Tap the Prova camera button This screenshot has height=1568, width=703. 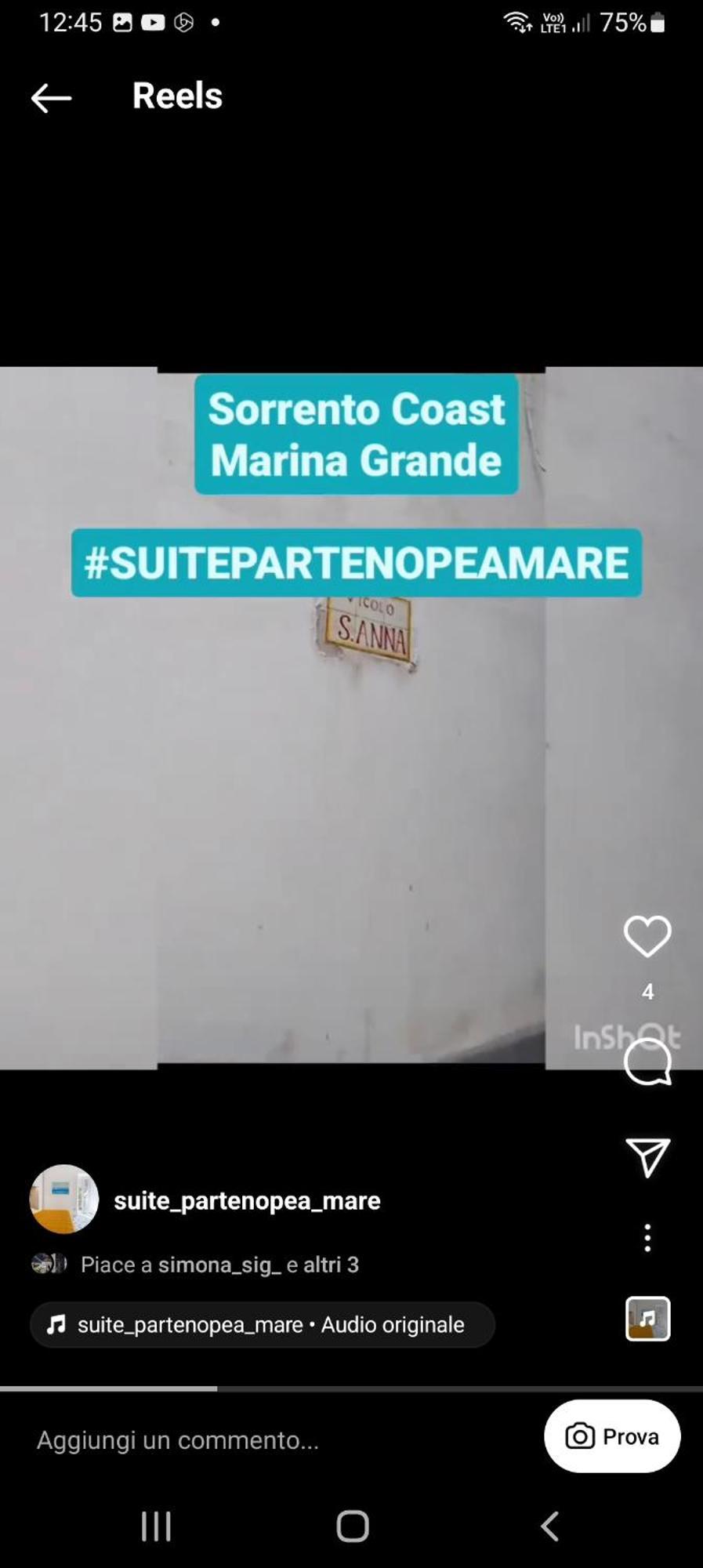pyautogui.click(x=612, y=1437)
